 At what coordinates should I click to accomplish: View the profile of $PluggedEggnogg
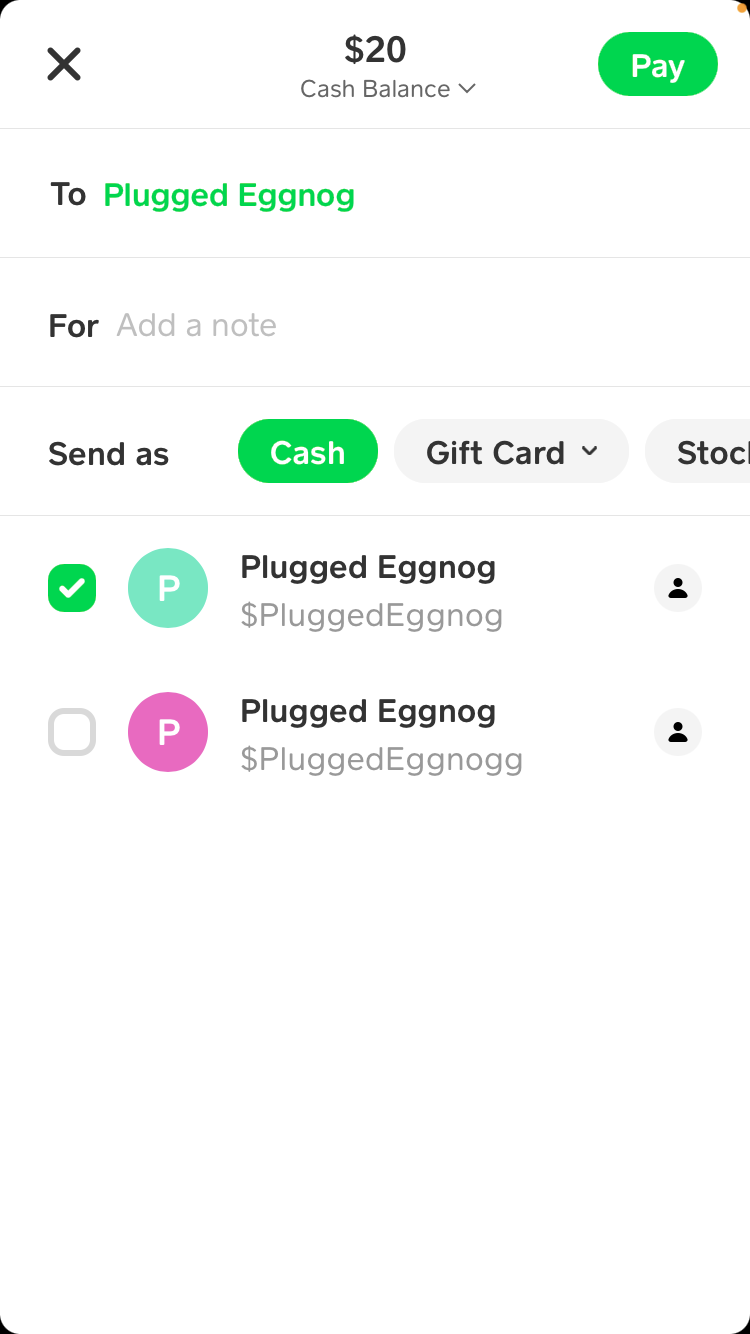click(678, 732)
